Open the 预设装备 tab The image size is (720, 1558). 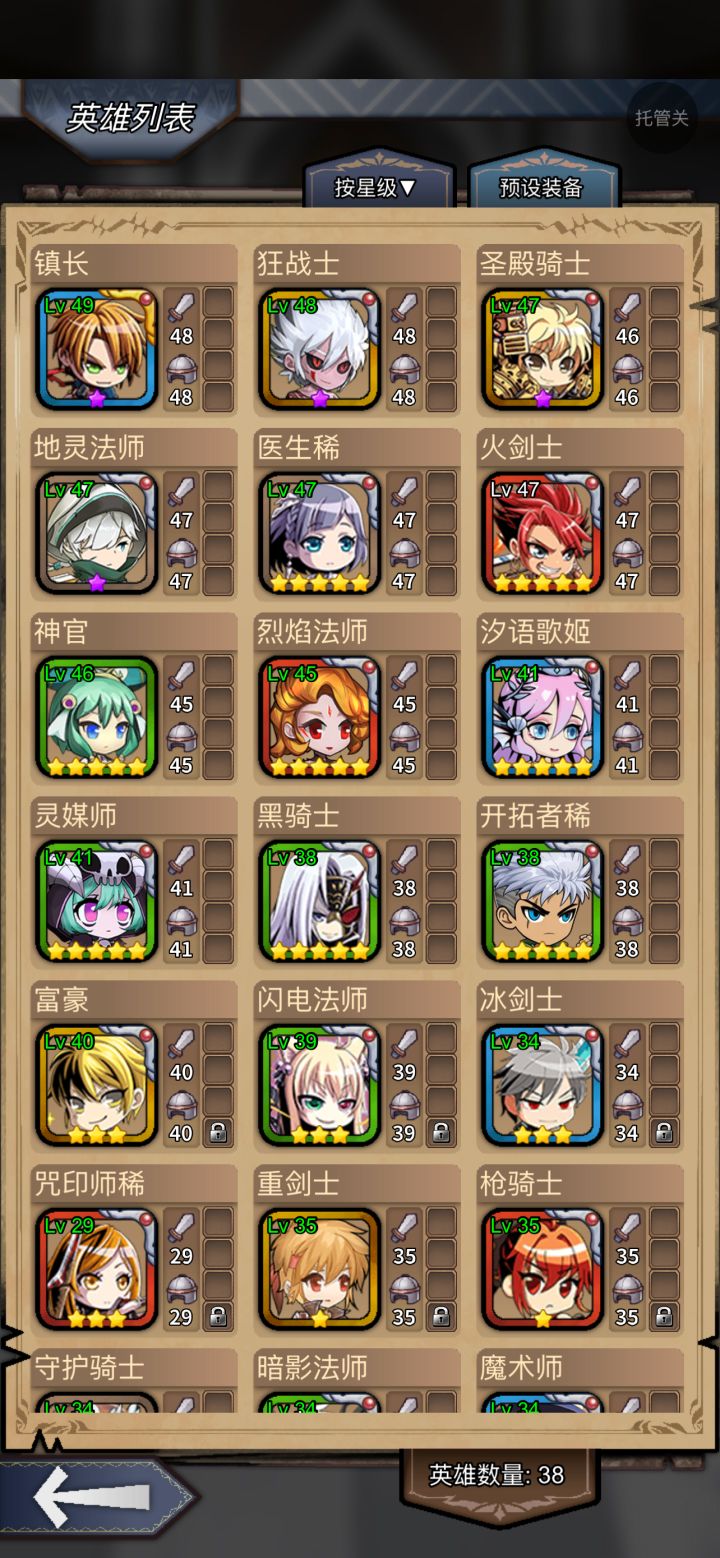[x=541, y=187]
